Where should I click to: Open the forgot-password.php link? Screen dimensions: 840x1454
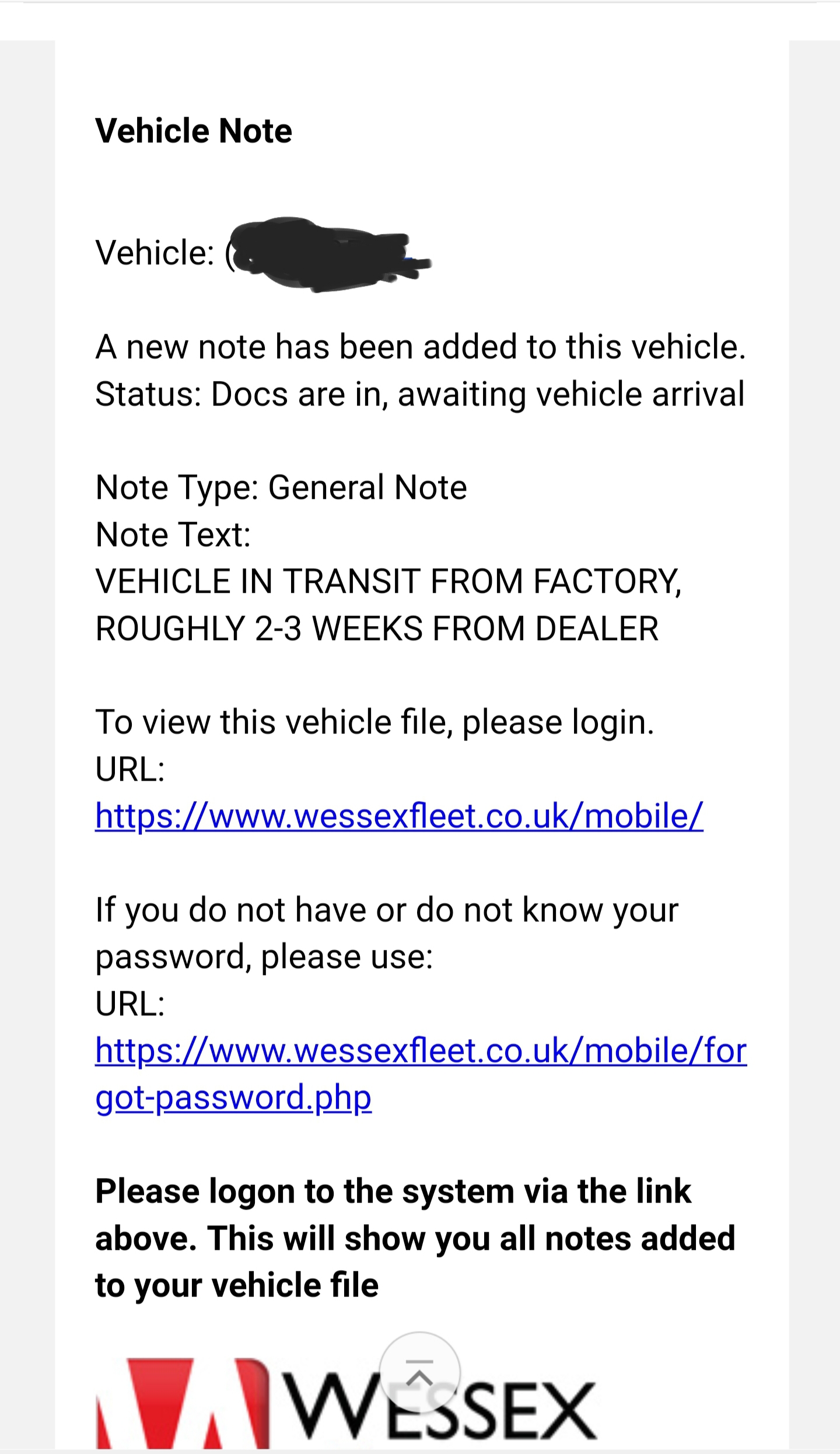click(x=421, y=1074)
